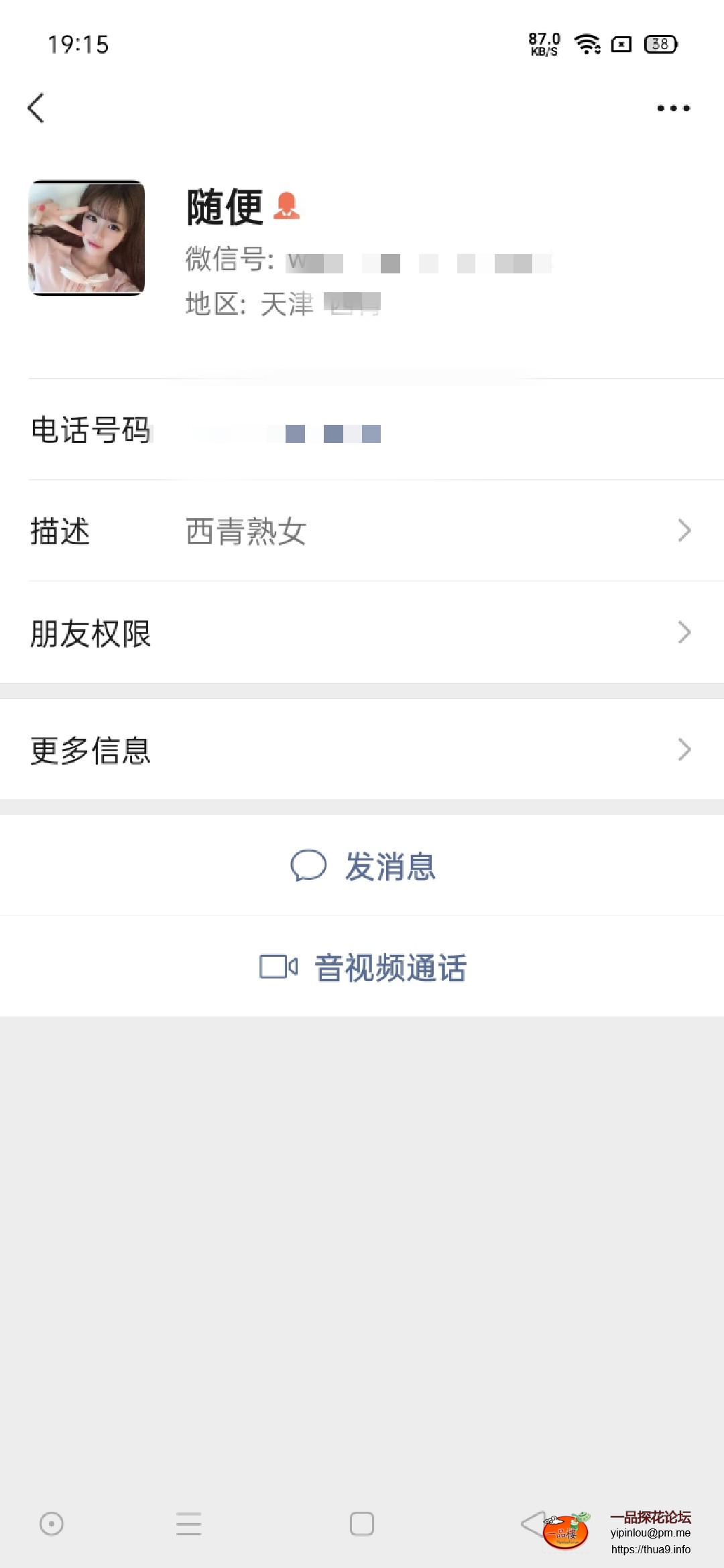This screenshot has height=1568, width=724.
Task: Start a call via 音视频通话
Action: (363, 968)
